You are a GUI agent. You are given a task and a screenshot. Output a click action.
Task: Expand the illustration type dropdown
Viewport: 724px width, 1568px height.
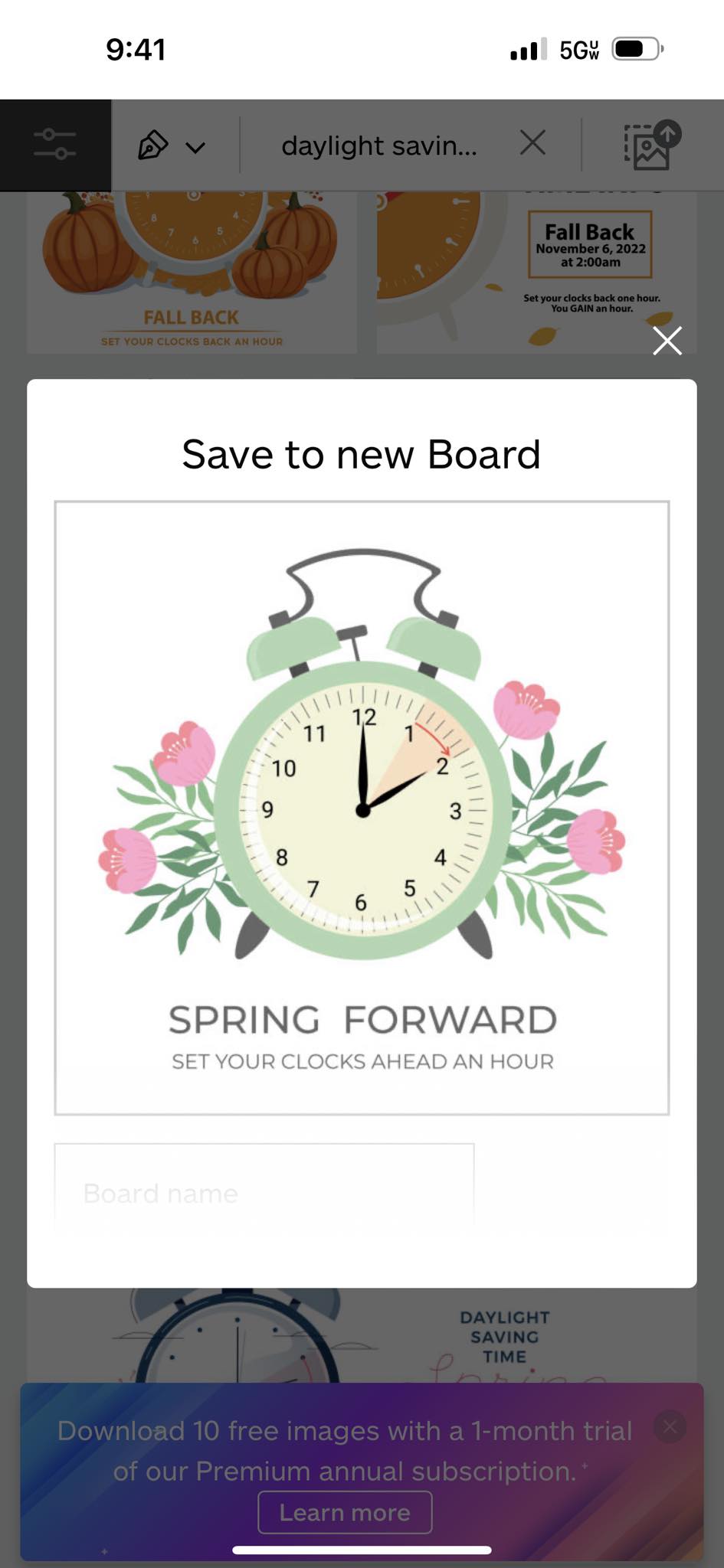point(173,145)
